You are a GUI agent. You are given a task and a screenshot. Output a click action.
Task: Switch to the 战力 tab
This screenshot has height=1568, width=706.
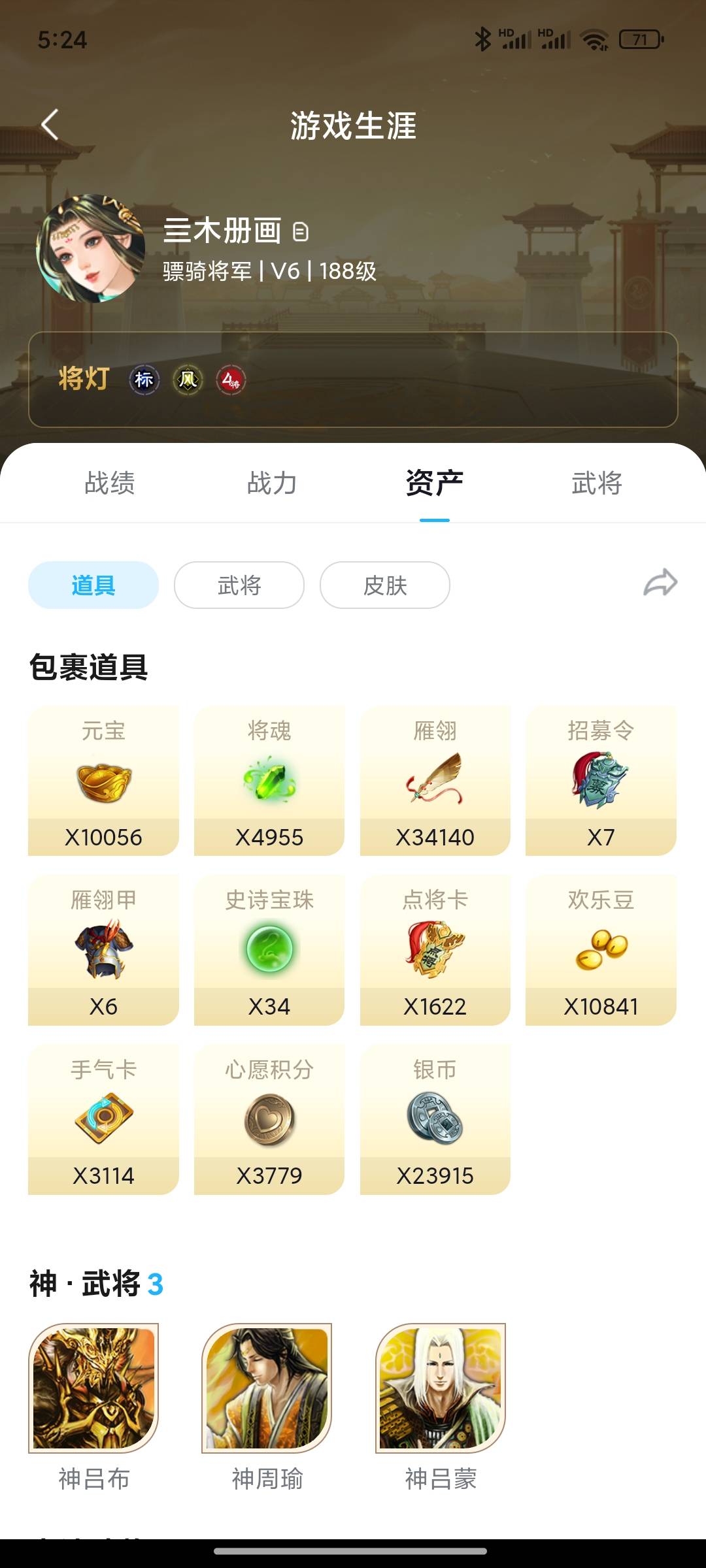click(272, 483)
